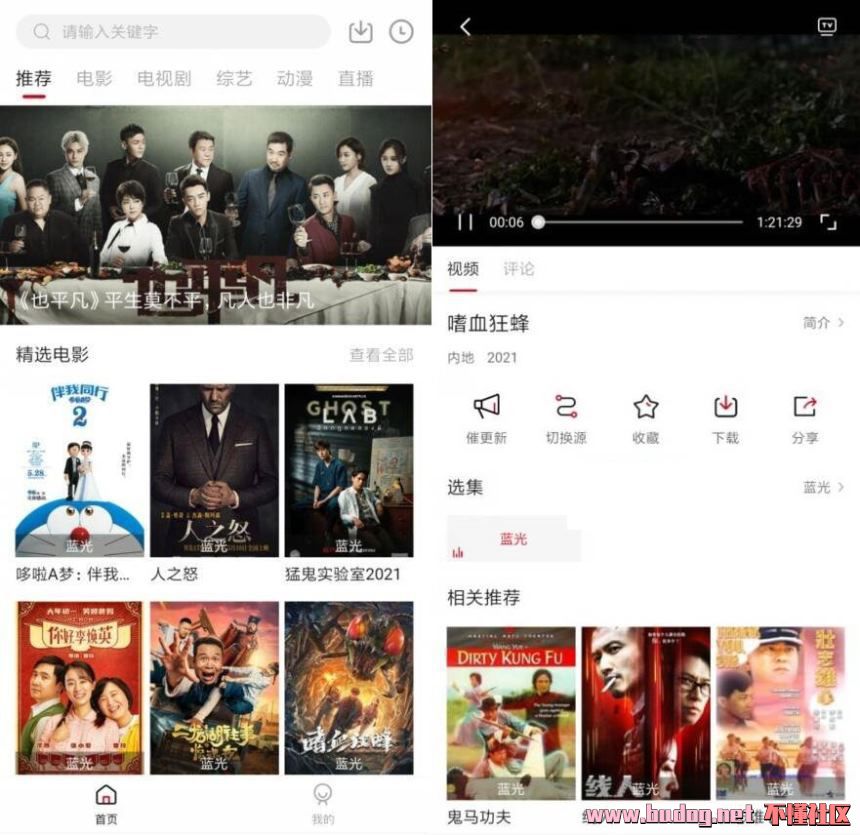Cast video with the TV icon

click(826, 27)
